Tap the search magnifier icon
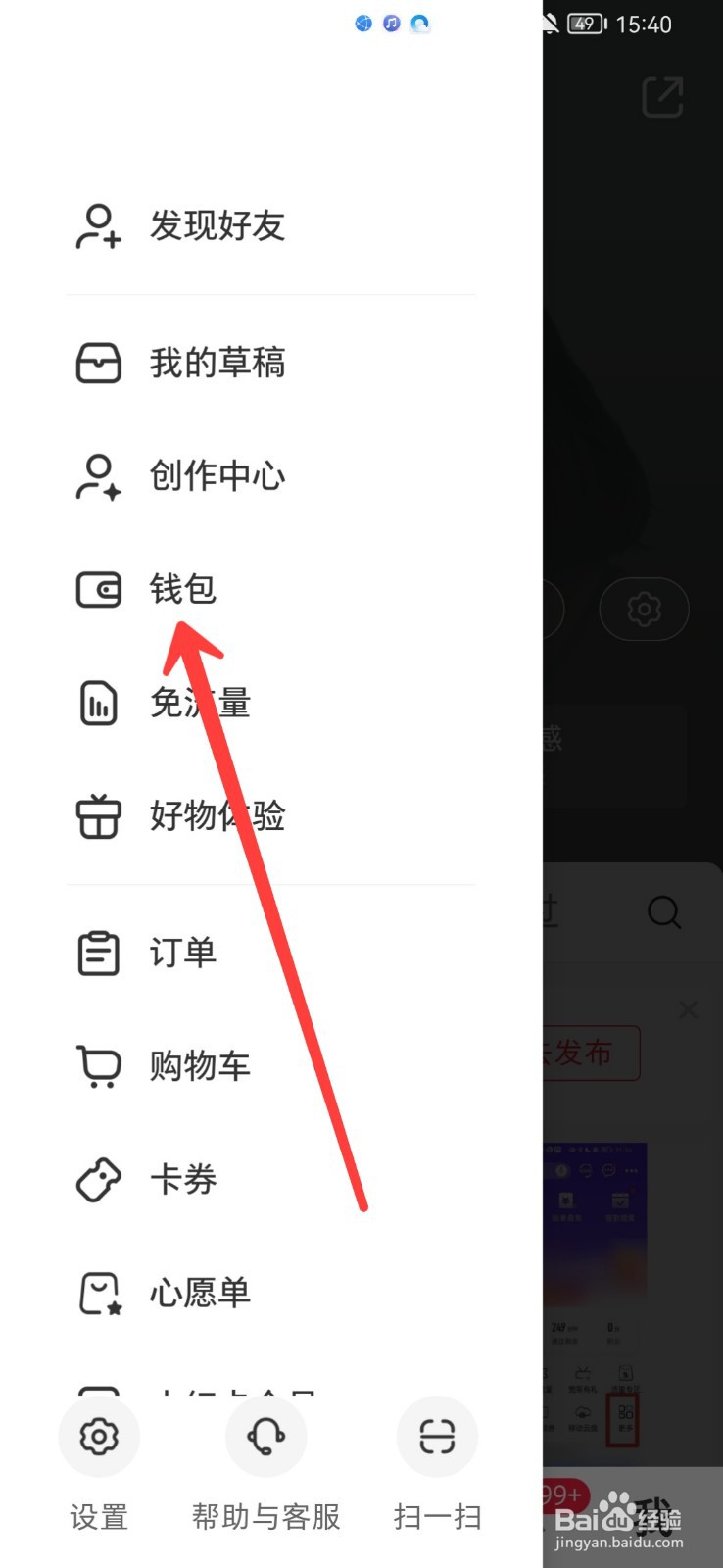 664,912
